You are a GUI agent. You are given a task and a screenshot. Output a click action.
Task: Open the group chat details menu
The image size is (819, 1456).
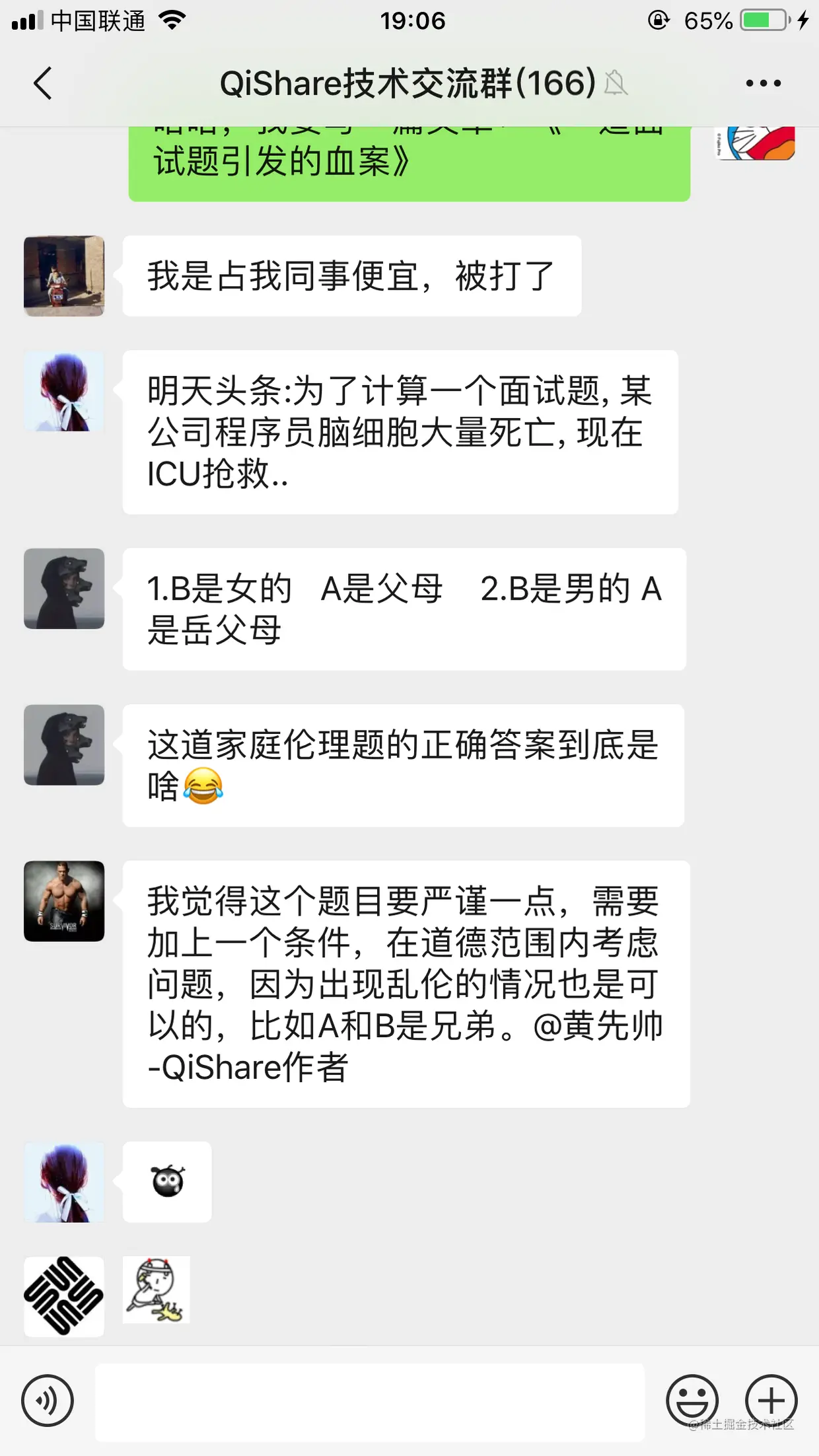763,83
